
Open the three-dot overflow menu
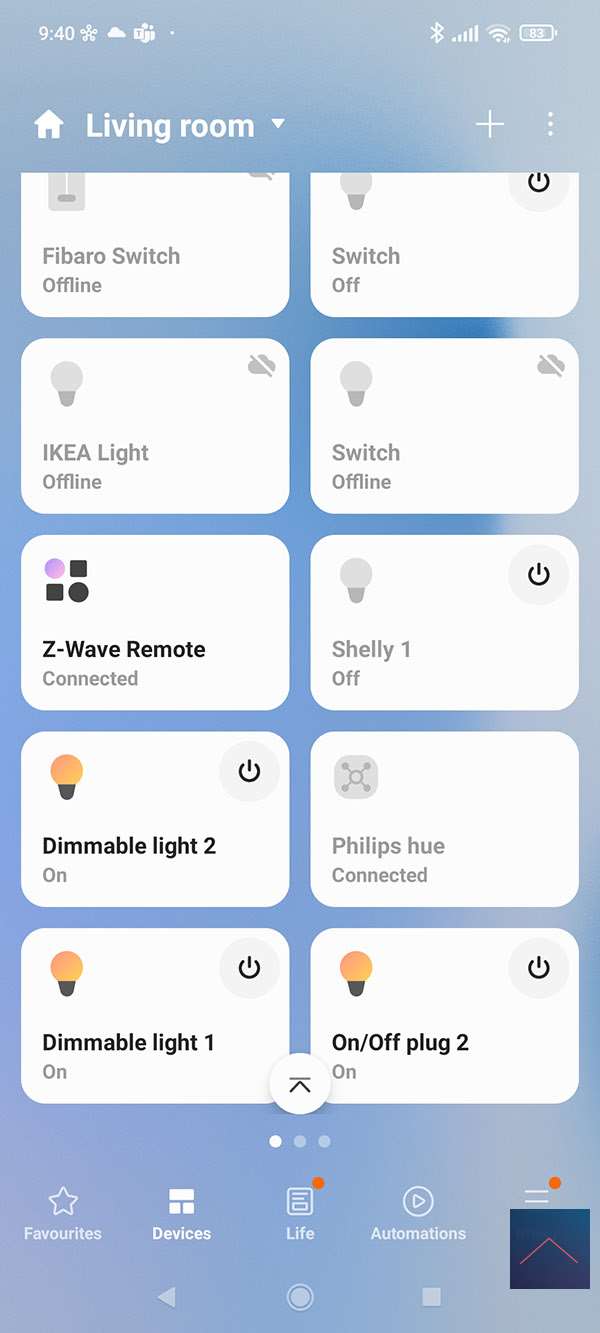(550, 125)
